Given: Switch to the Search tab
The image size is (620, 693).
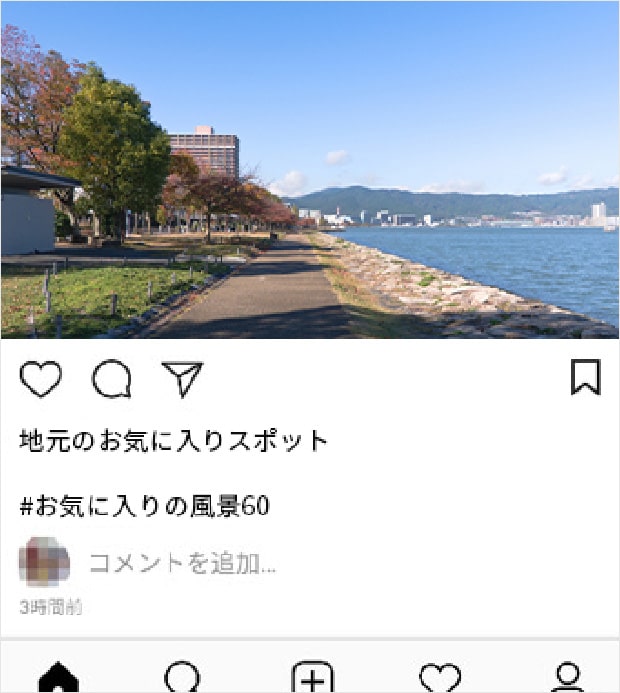Looking at the screenshot, I should [182, 679].
